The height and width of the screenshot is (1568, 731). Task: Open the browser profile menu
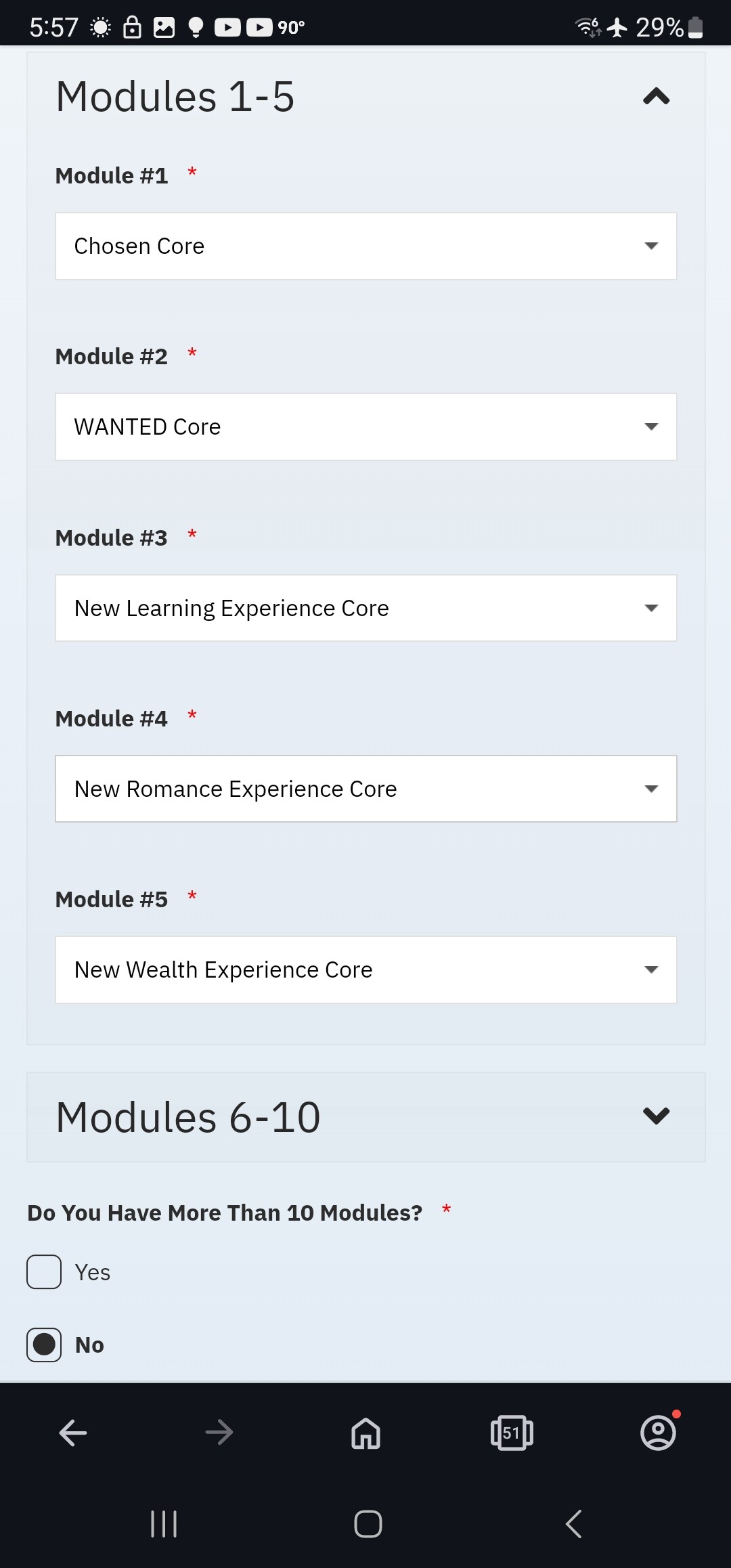click(x=658, y=1433)
